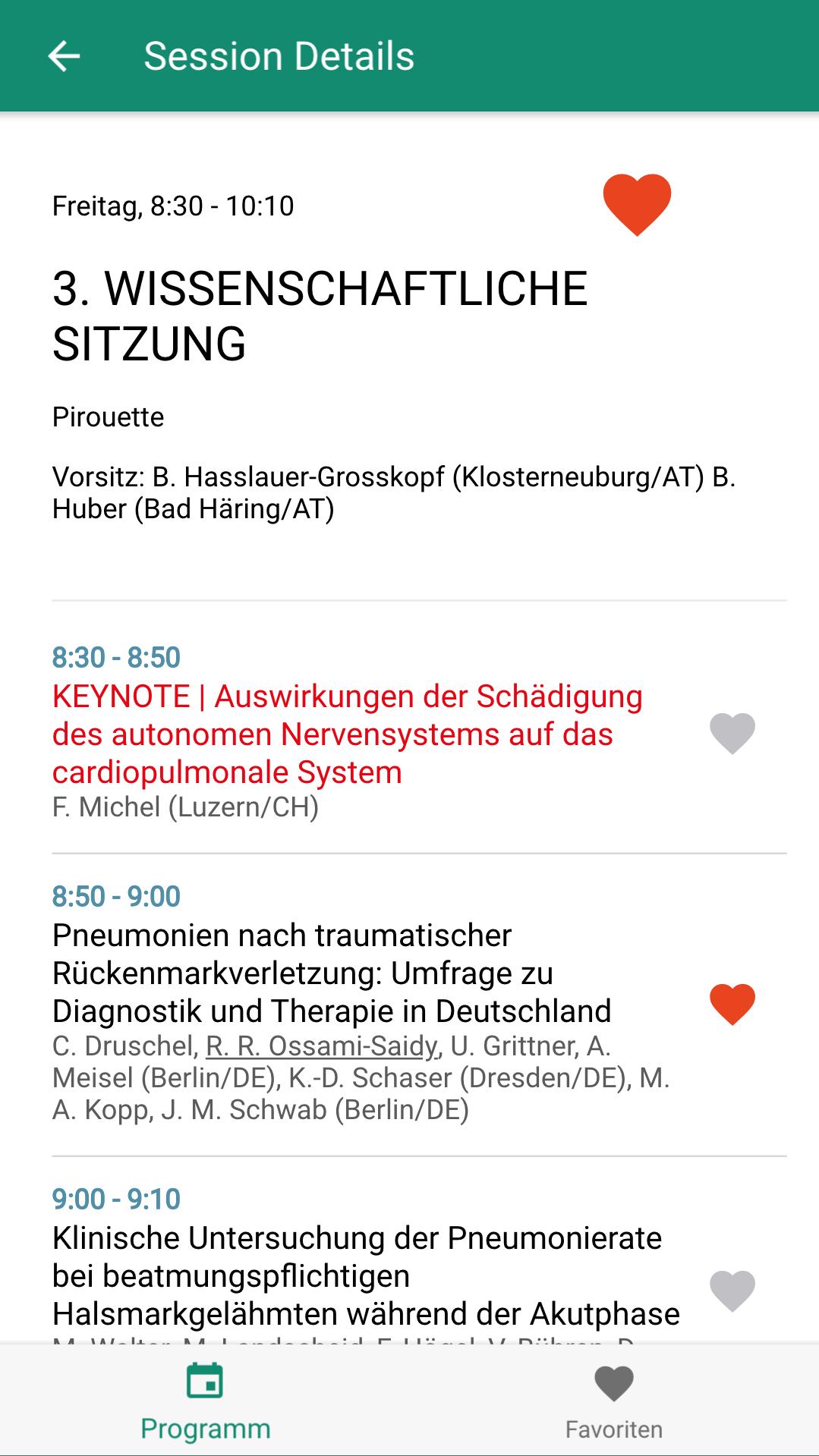819x1456 pixels.
Task: Go back from Session Details
Action: 64,56
